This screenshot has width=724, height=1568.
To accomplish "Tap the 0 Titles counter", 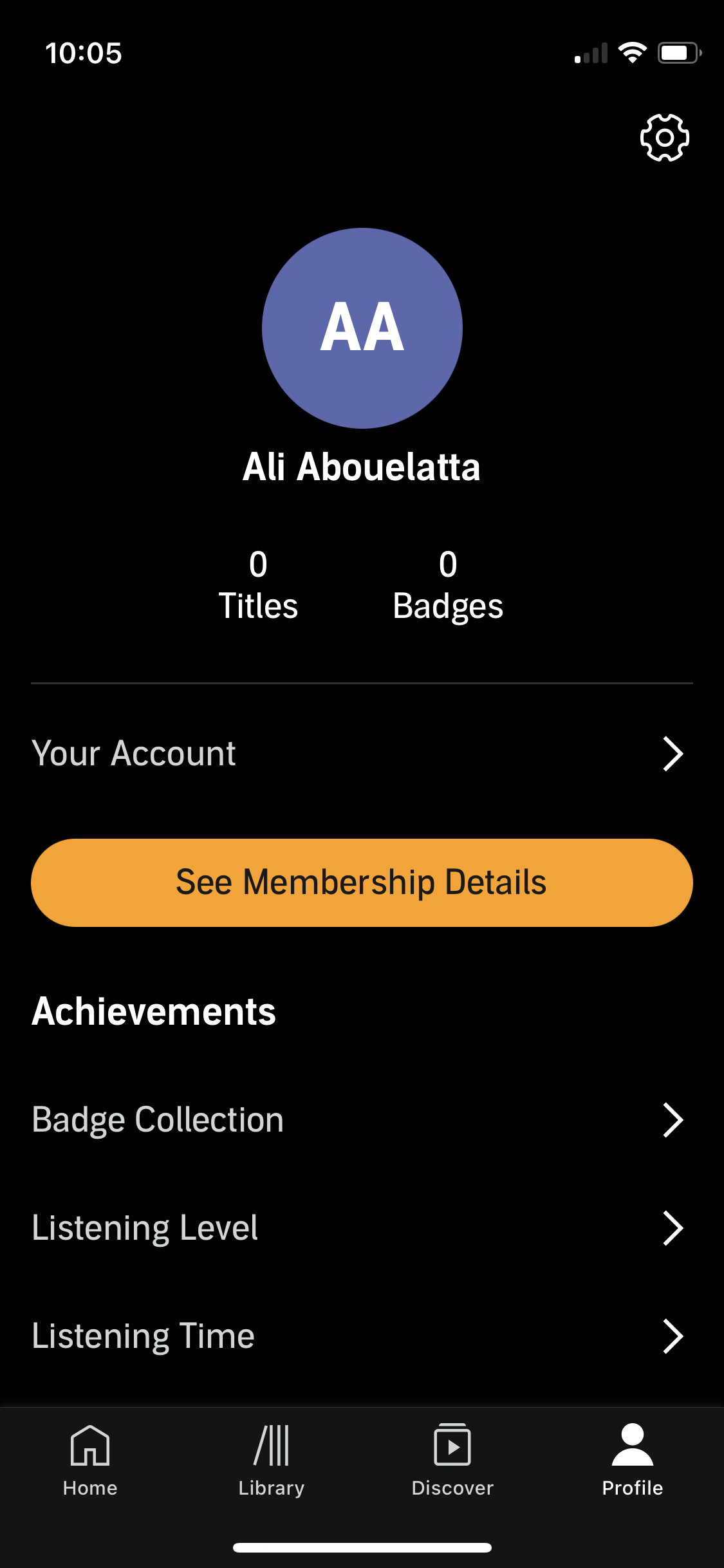I will coord(259,583).
